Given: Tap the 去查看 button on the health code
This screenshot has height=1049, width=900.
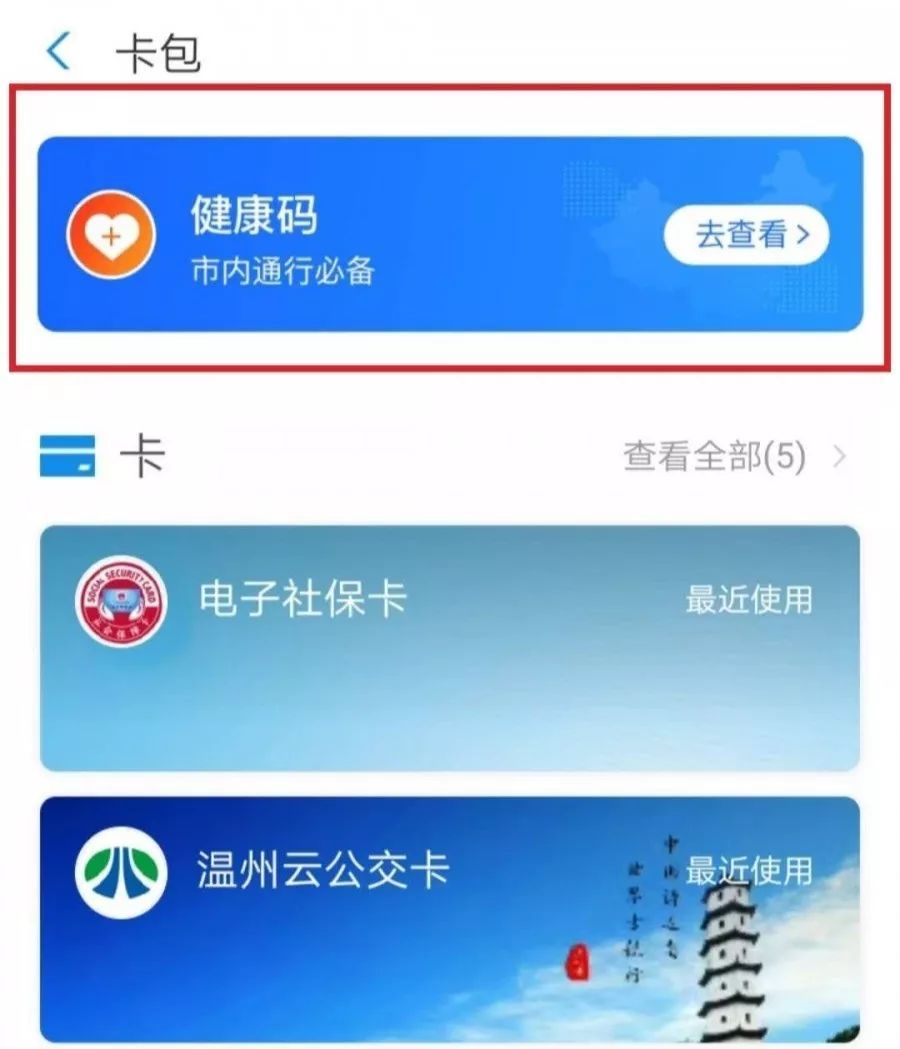Looking at the screenshot, I should 745,236.
